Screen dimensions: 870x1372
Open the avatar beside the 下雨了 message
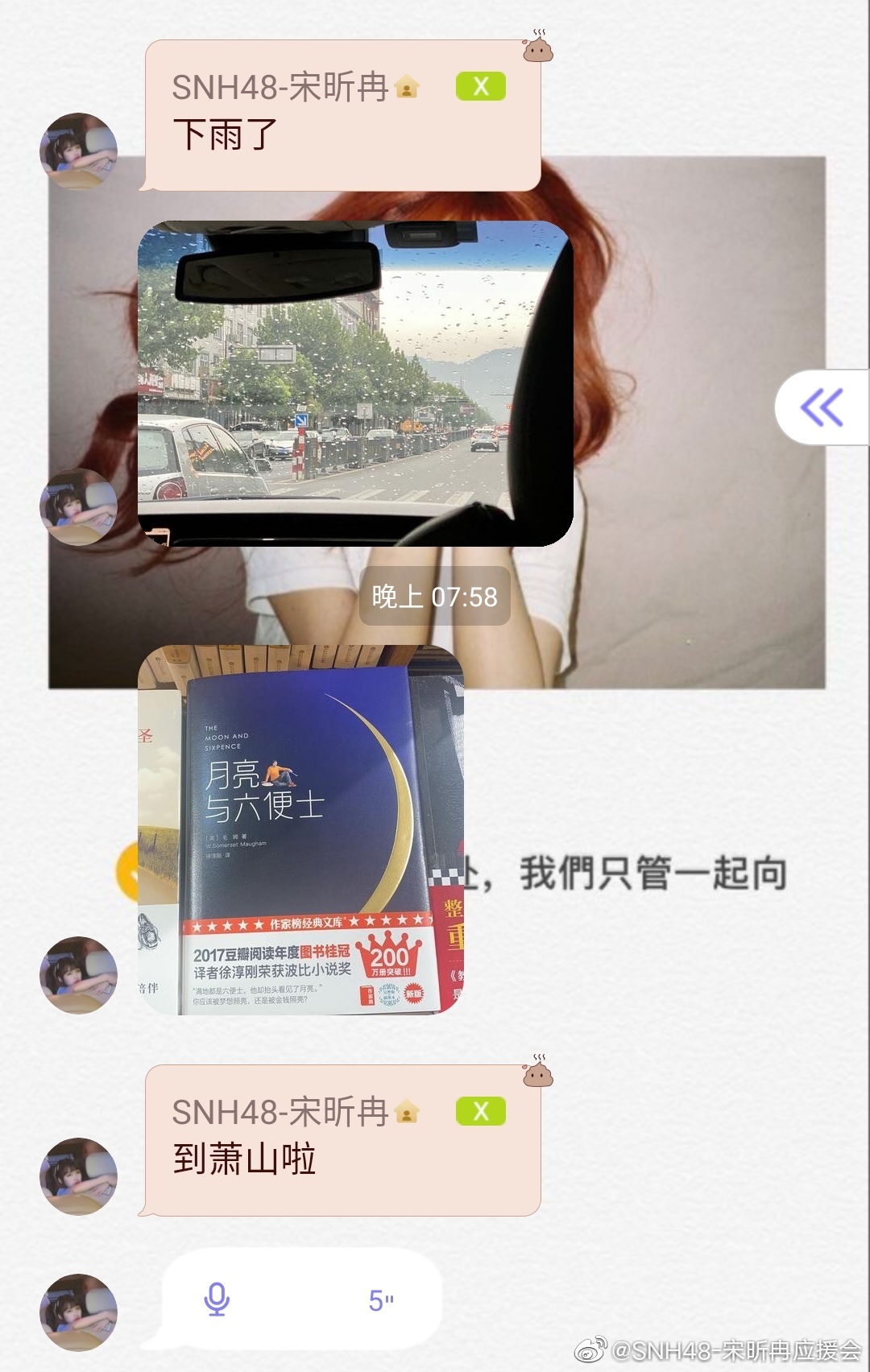point(78,151)
